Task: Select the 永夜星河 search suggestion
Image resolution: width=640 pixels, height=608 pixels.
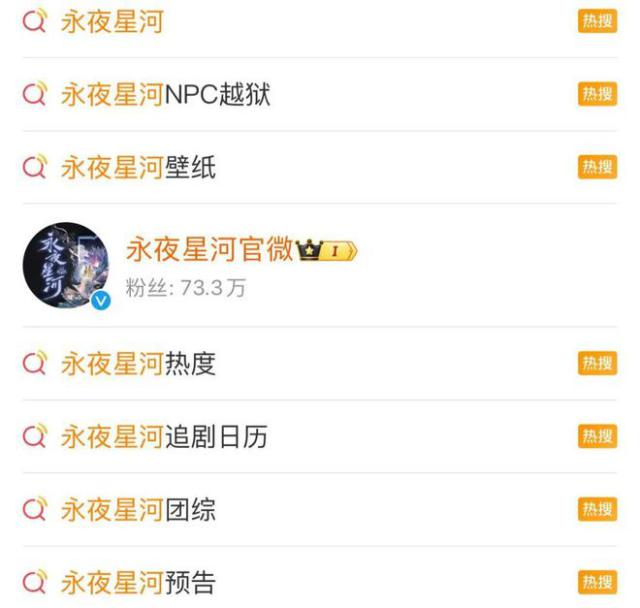Action: pos(112,21)
